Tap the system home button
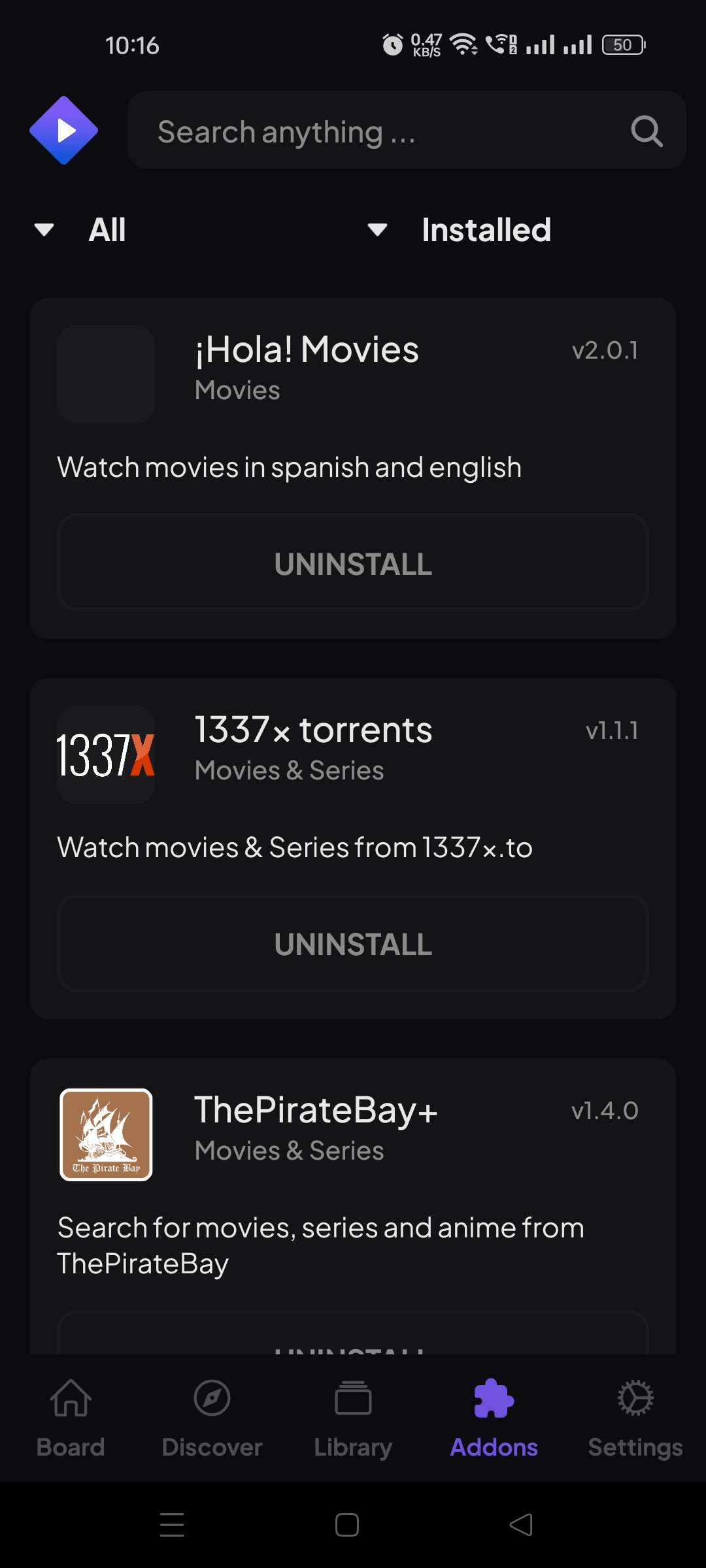This screenshot has height=1568, width=706. [x=347, y=1525]
